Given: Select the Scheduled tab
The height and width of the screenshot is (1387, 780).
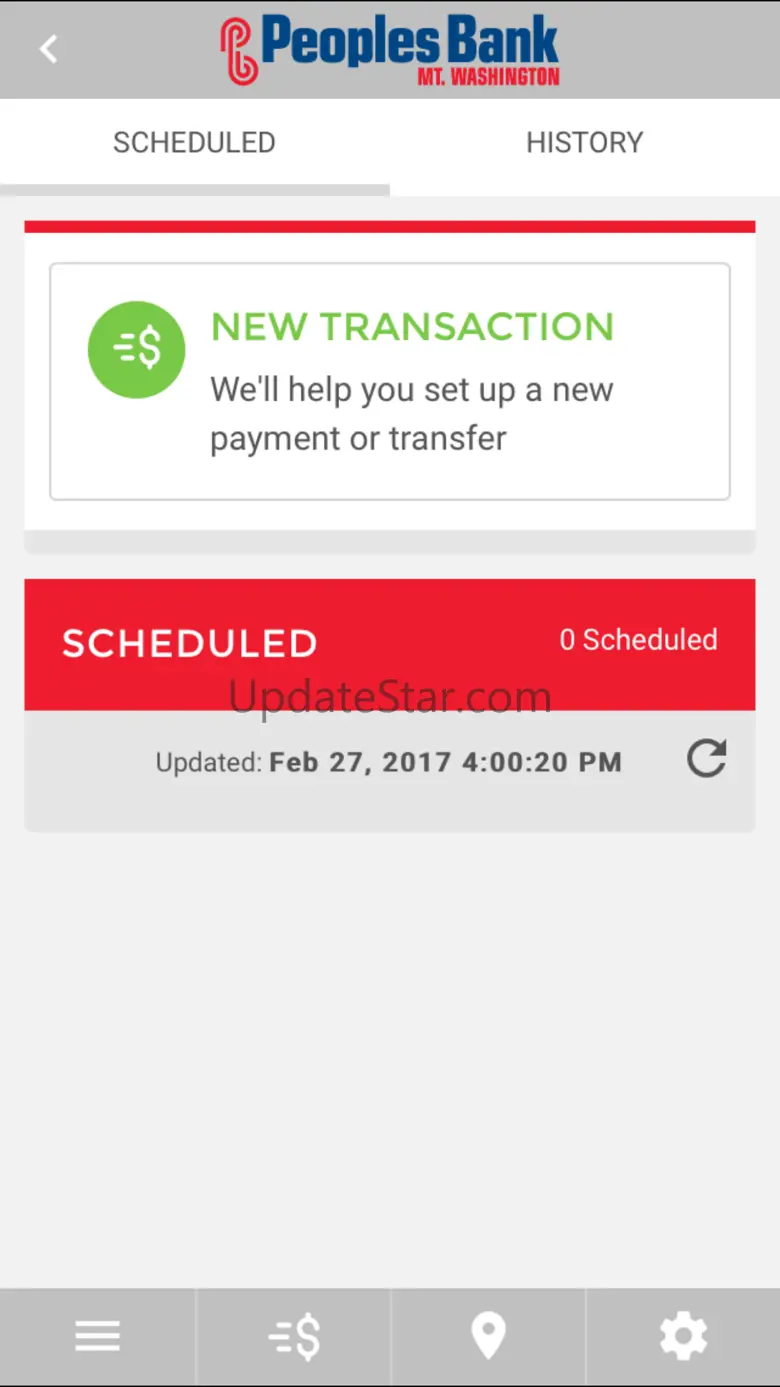Looking at the screenshot, I should pyautogui.click(x=194, y=143).
